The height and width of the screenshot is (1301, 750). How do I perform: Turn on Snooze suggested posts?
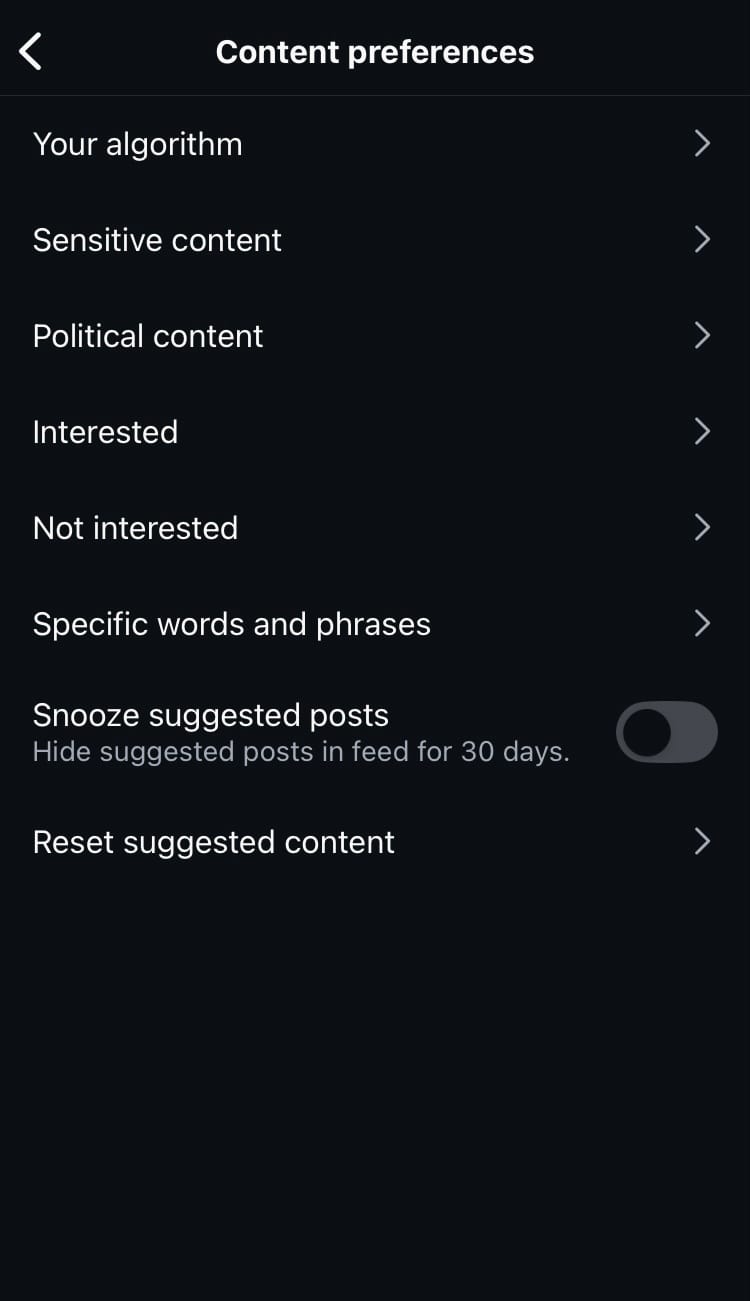pyautogui.click(x=666, y=733)
